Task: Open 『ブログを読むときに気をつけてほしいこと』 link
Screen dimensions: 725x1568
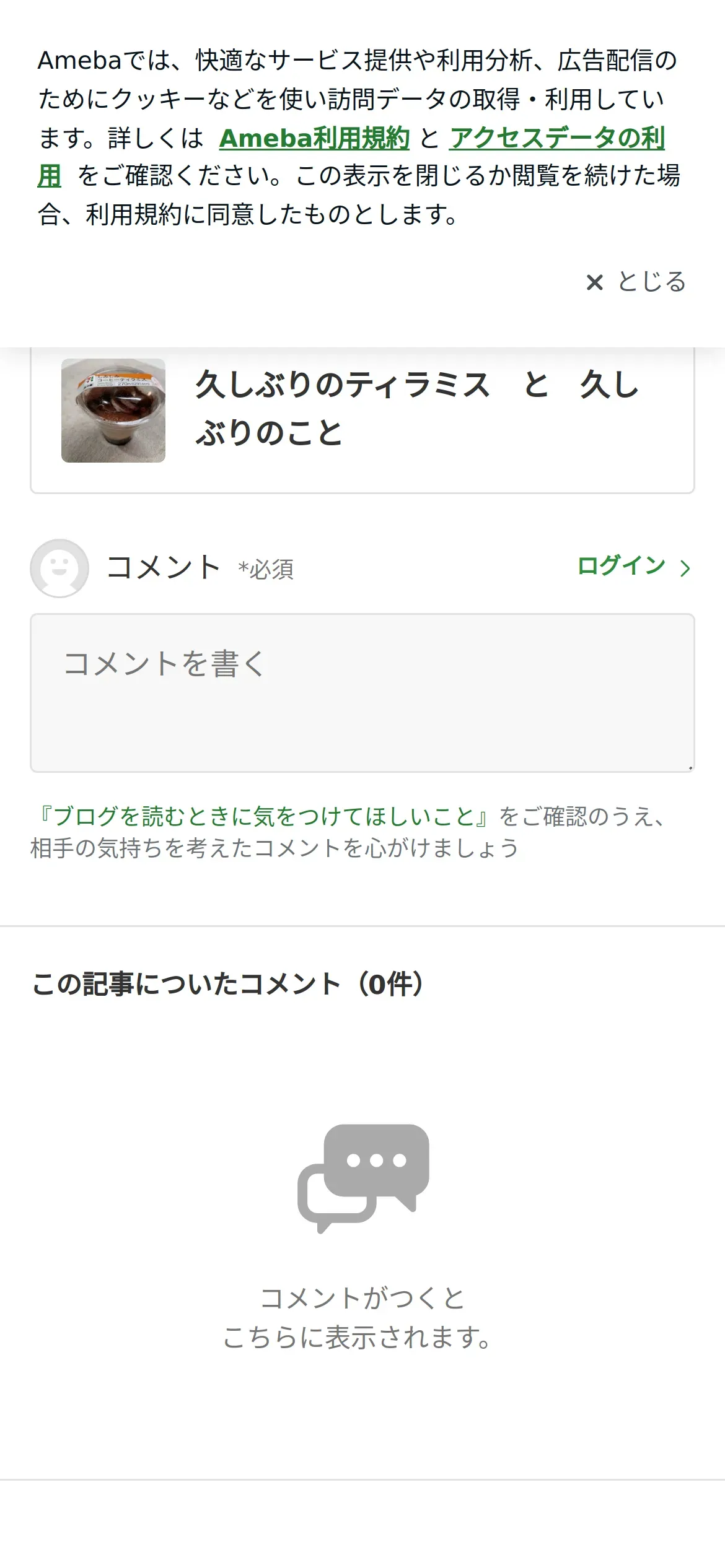Action: pos(264,816)
